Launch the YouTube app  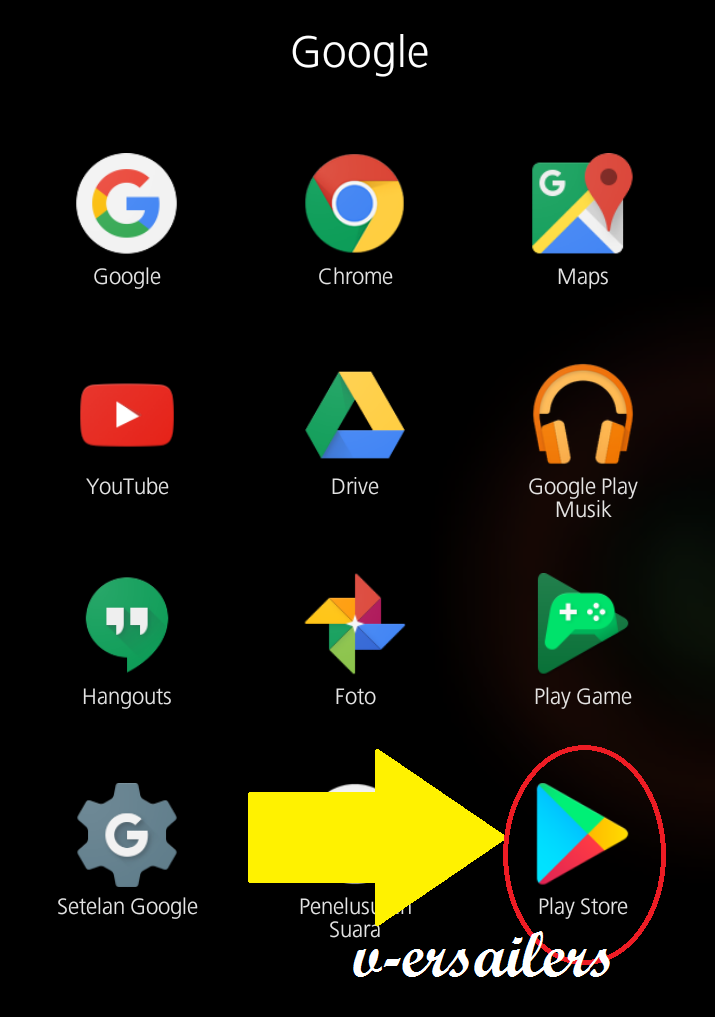click(127, 415)
